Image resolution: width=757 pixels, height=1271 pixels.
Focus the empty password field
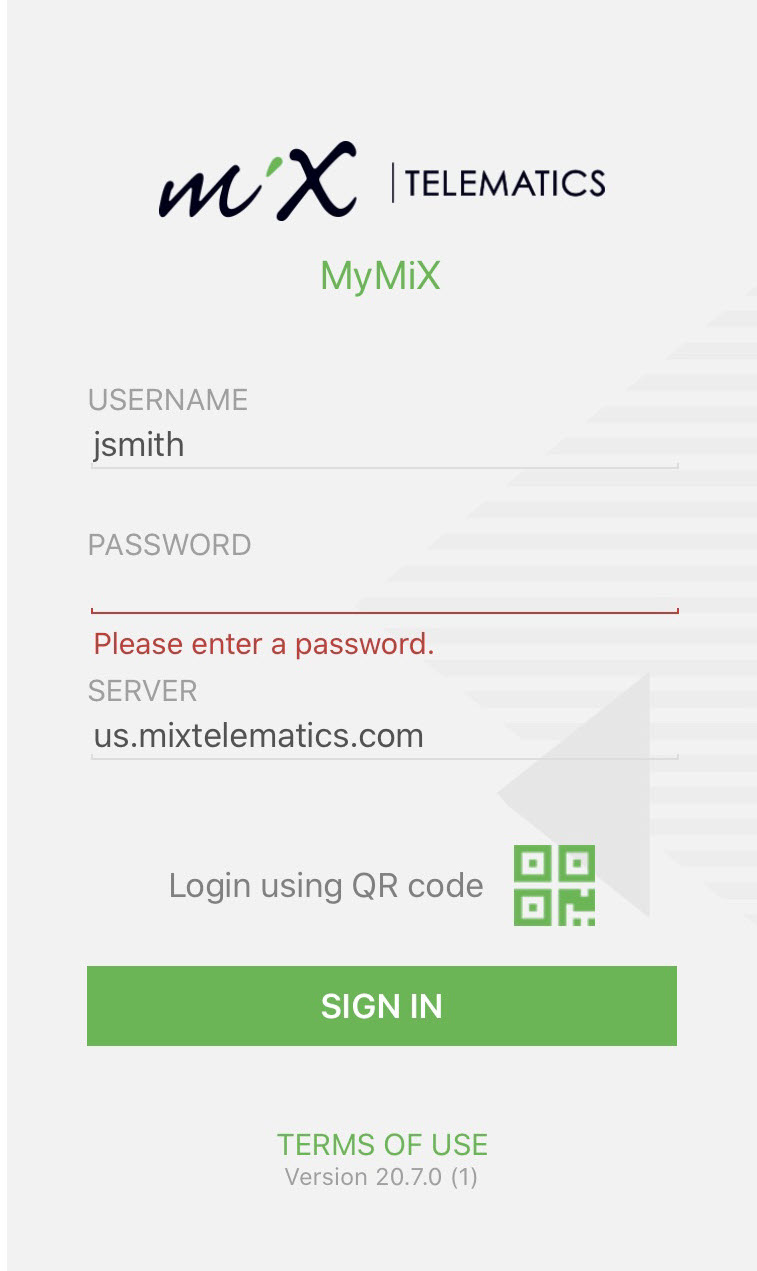(384, 589)
